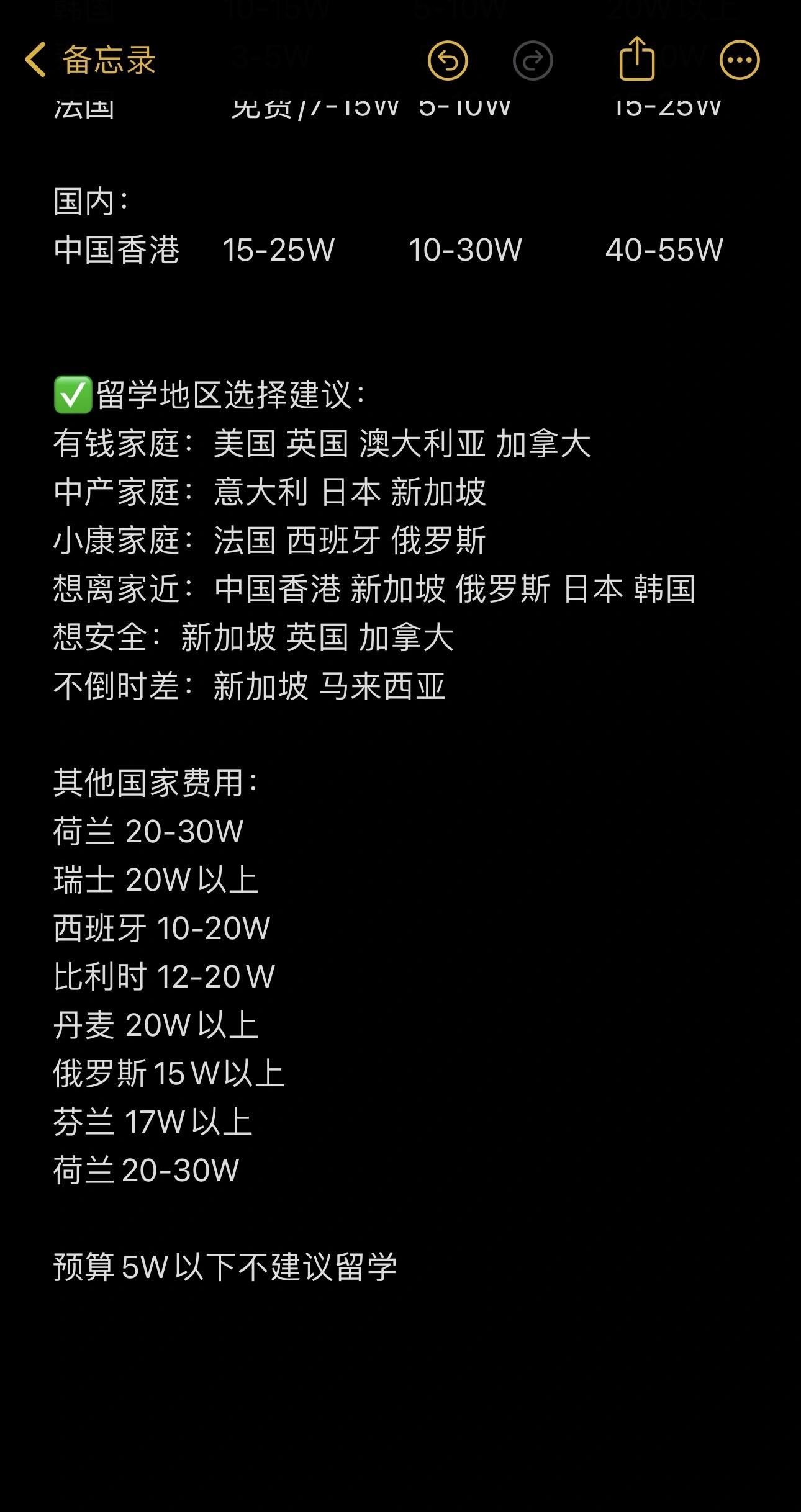Open the more options menu
Screen dimensions: 801x1512
point(739,60)
